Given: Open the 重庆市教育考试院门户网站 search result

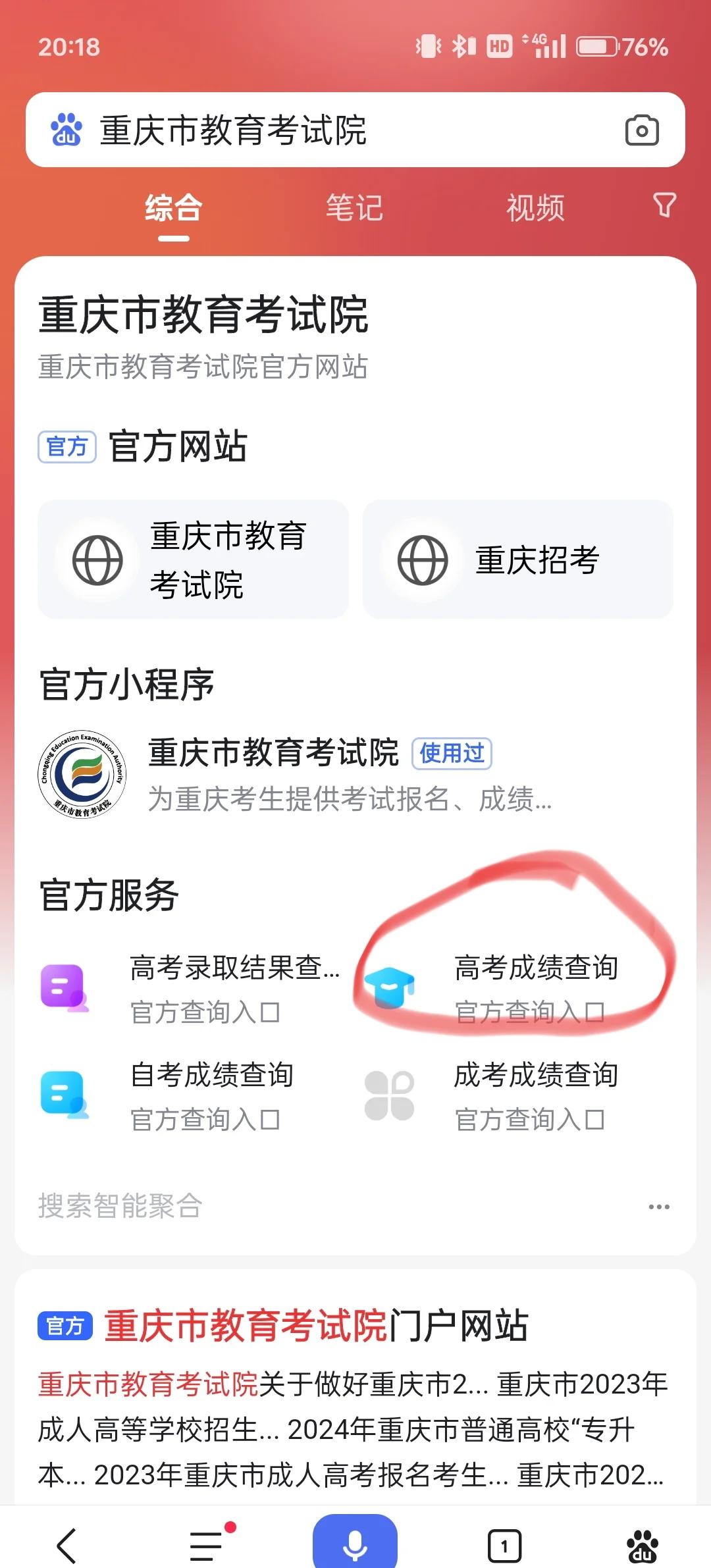Looking at the screenshot, I should tap(316, 1325).
